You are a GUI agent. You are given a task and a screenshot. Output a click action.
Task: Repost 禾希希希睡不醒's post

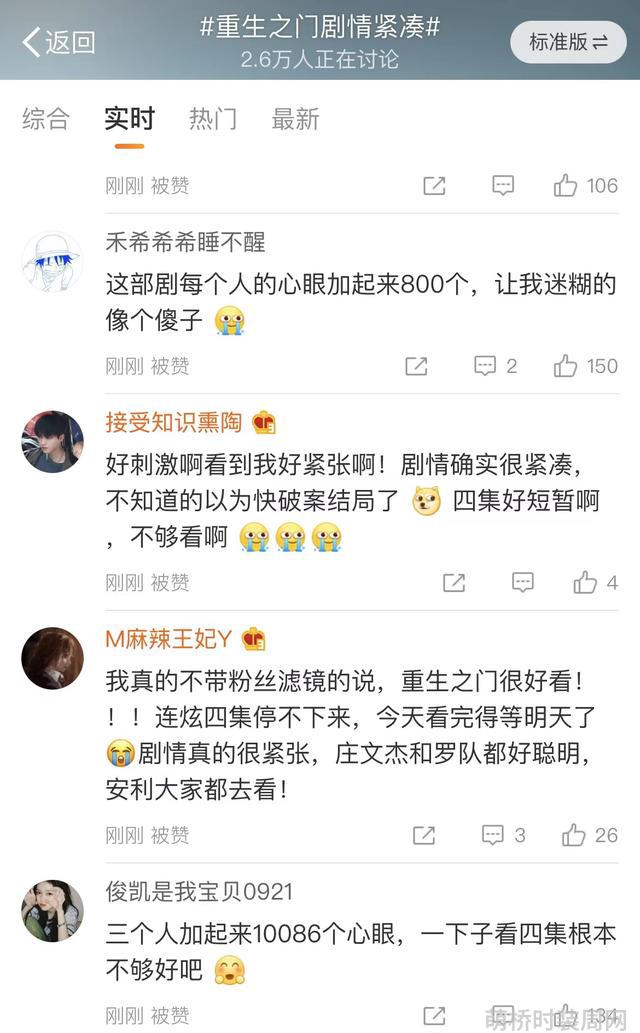(416, 366)
